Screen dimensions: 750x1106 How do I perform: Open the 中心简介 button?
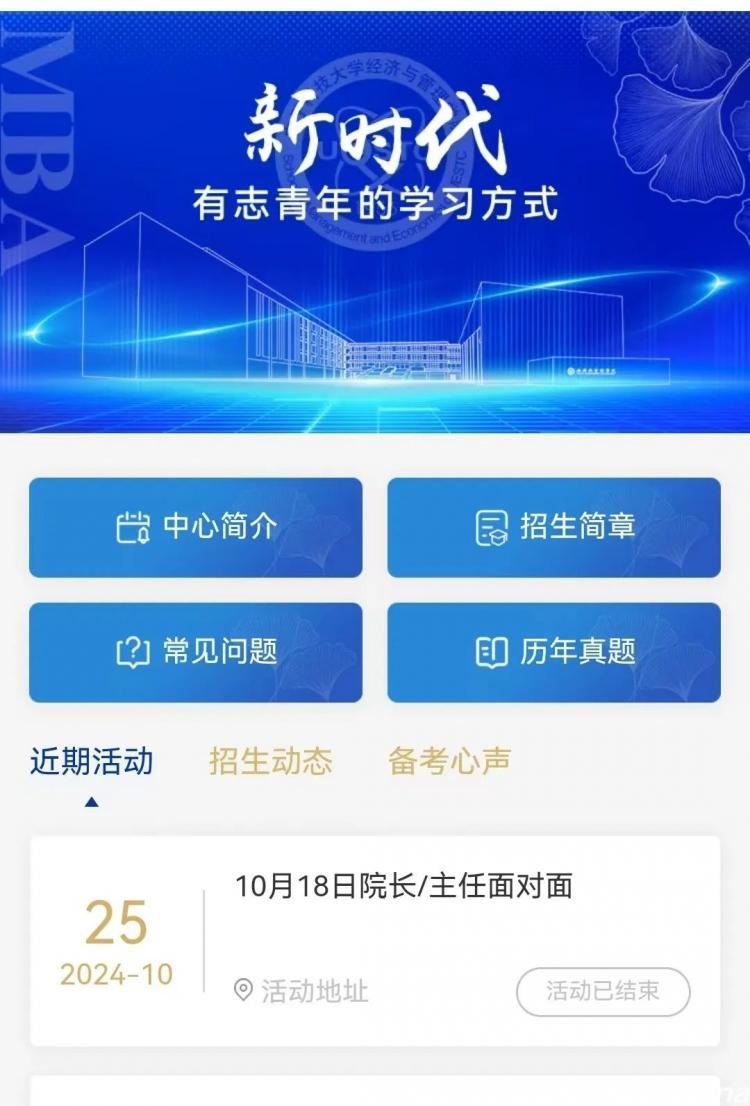pyautogui.click(x=196, y=527)
